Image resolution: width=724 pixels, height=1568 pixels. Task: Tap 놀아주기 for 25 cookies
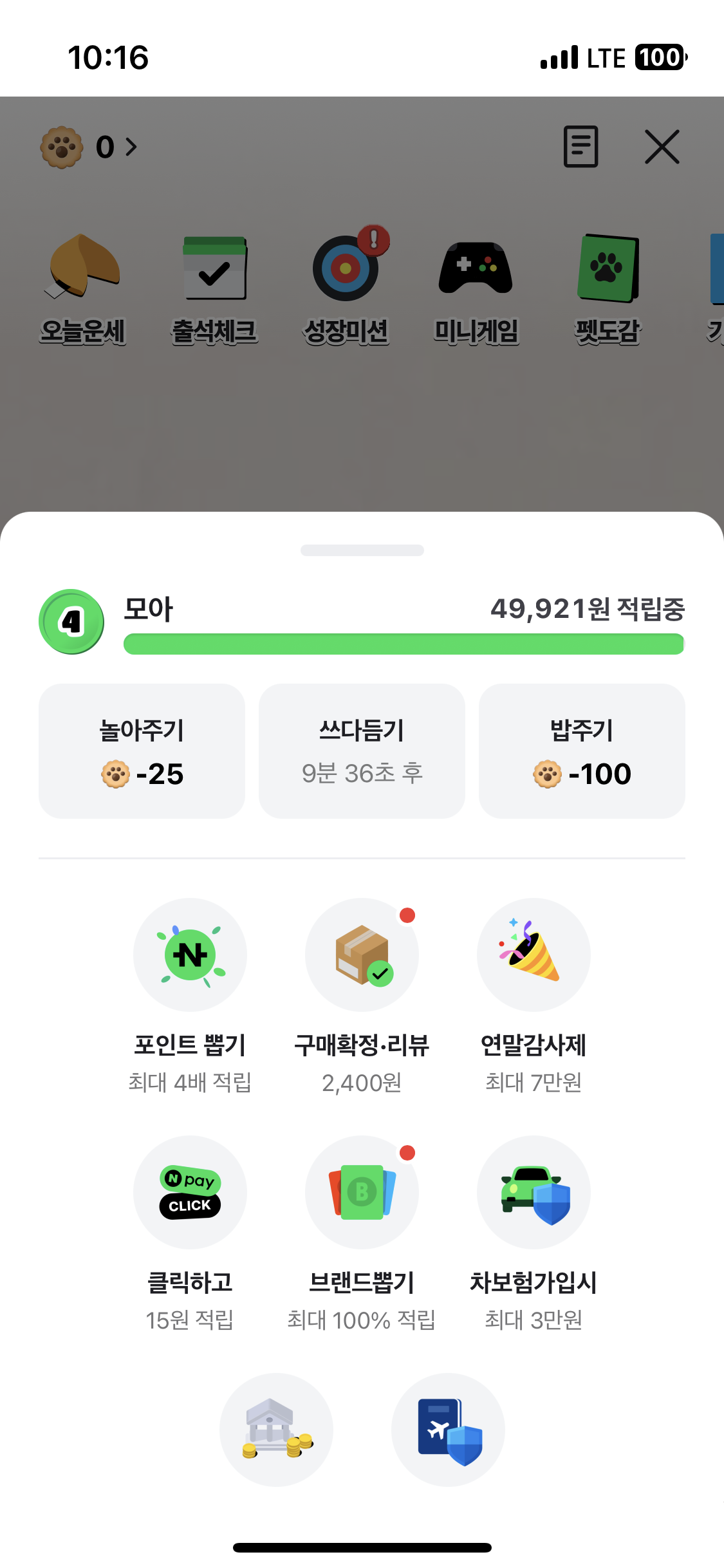(x=142, y=751)
